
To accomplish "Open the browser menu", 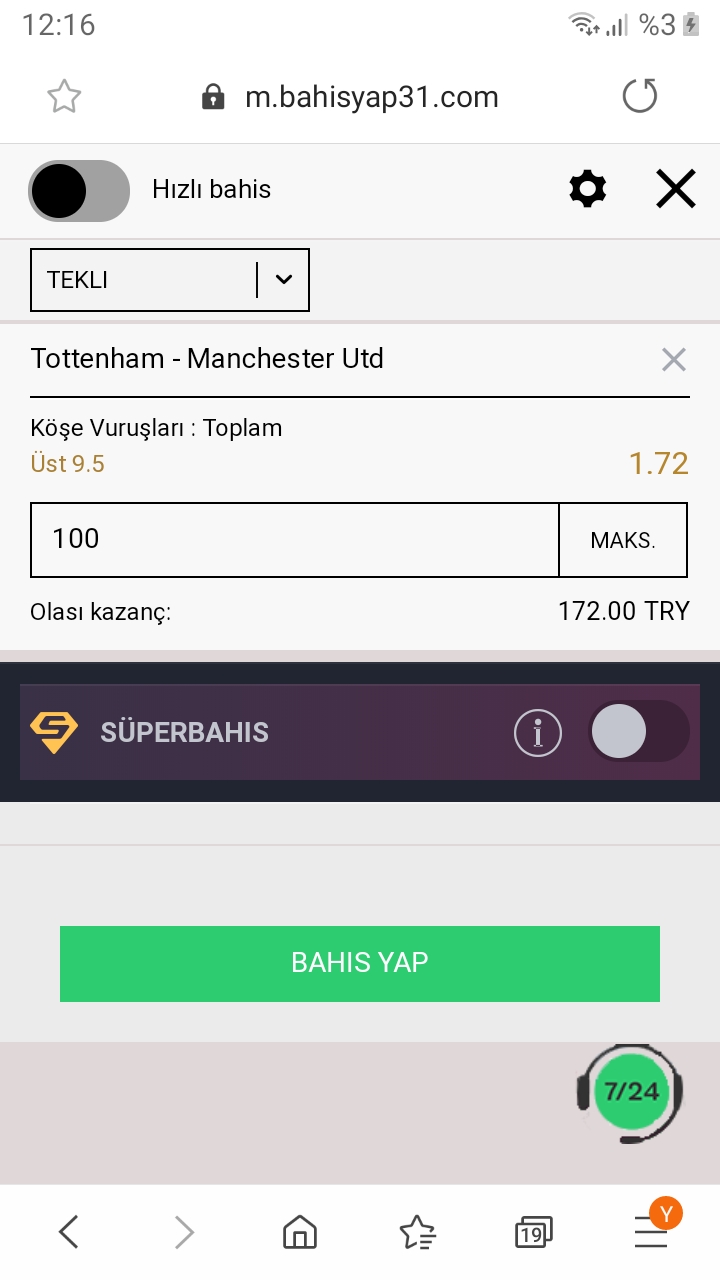I will tap(651, 1230).
